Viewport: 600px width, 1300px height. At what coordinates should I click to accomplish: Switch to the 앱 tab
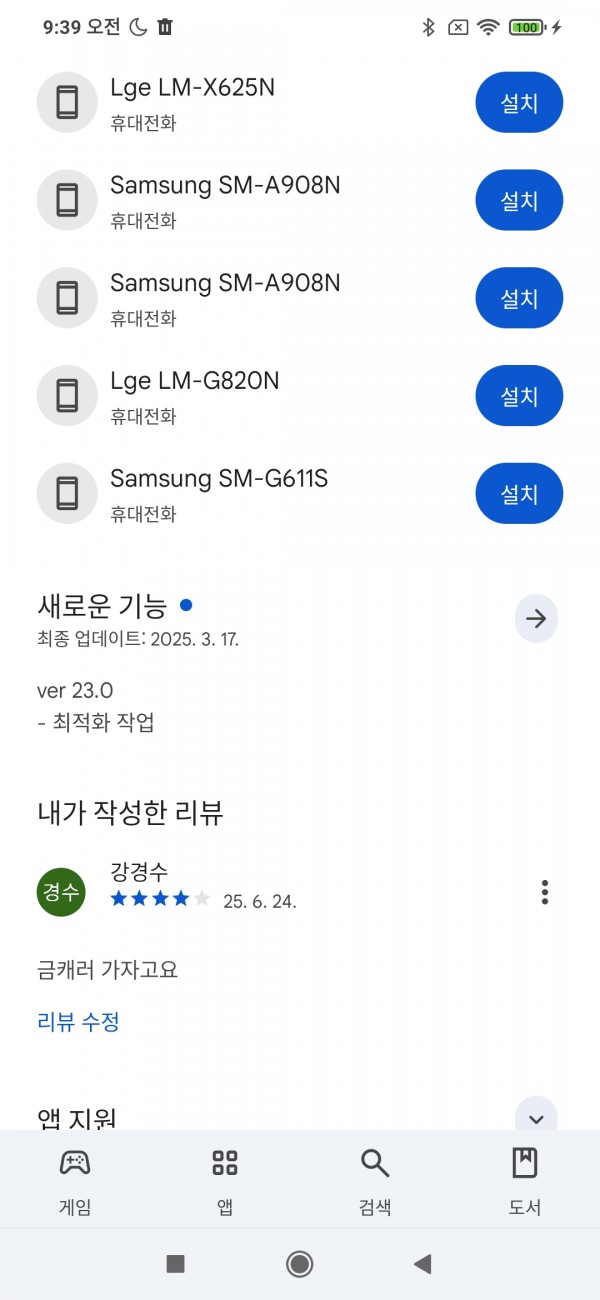225,1180
